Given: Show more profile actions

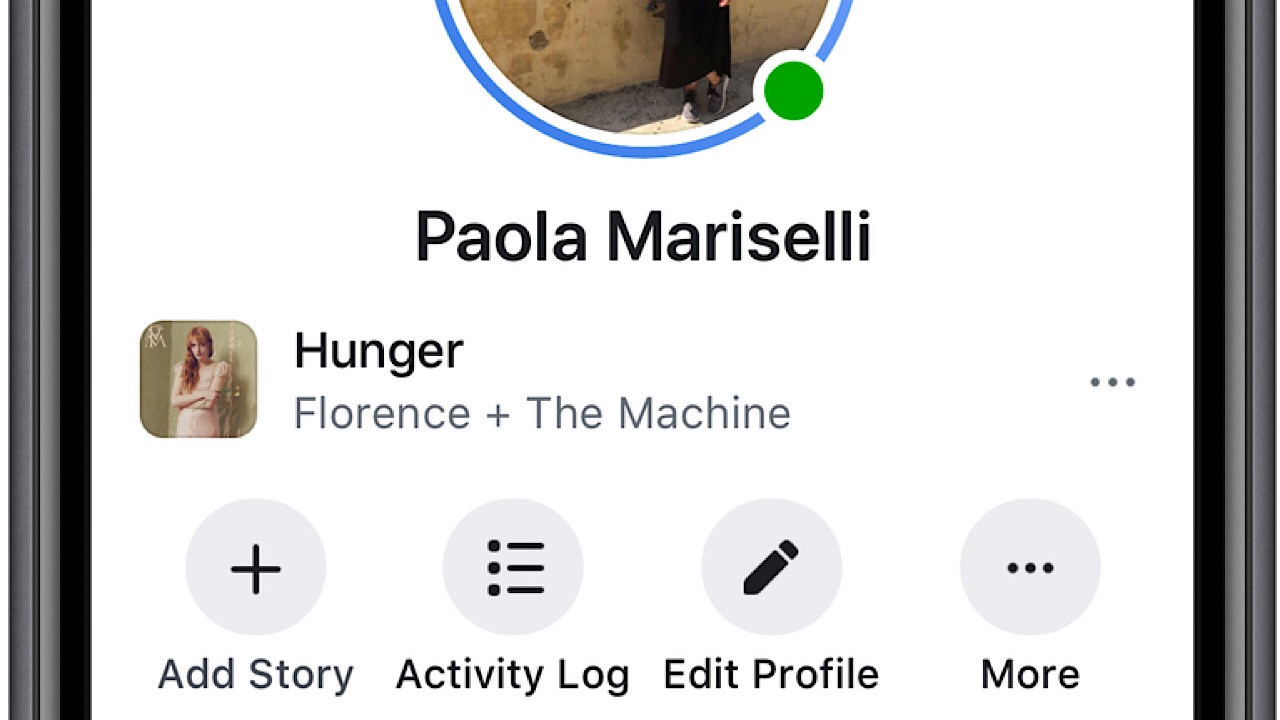Looking at the screenshot, I should tap(1030, 568).
